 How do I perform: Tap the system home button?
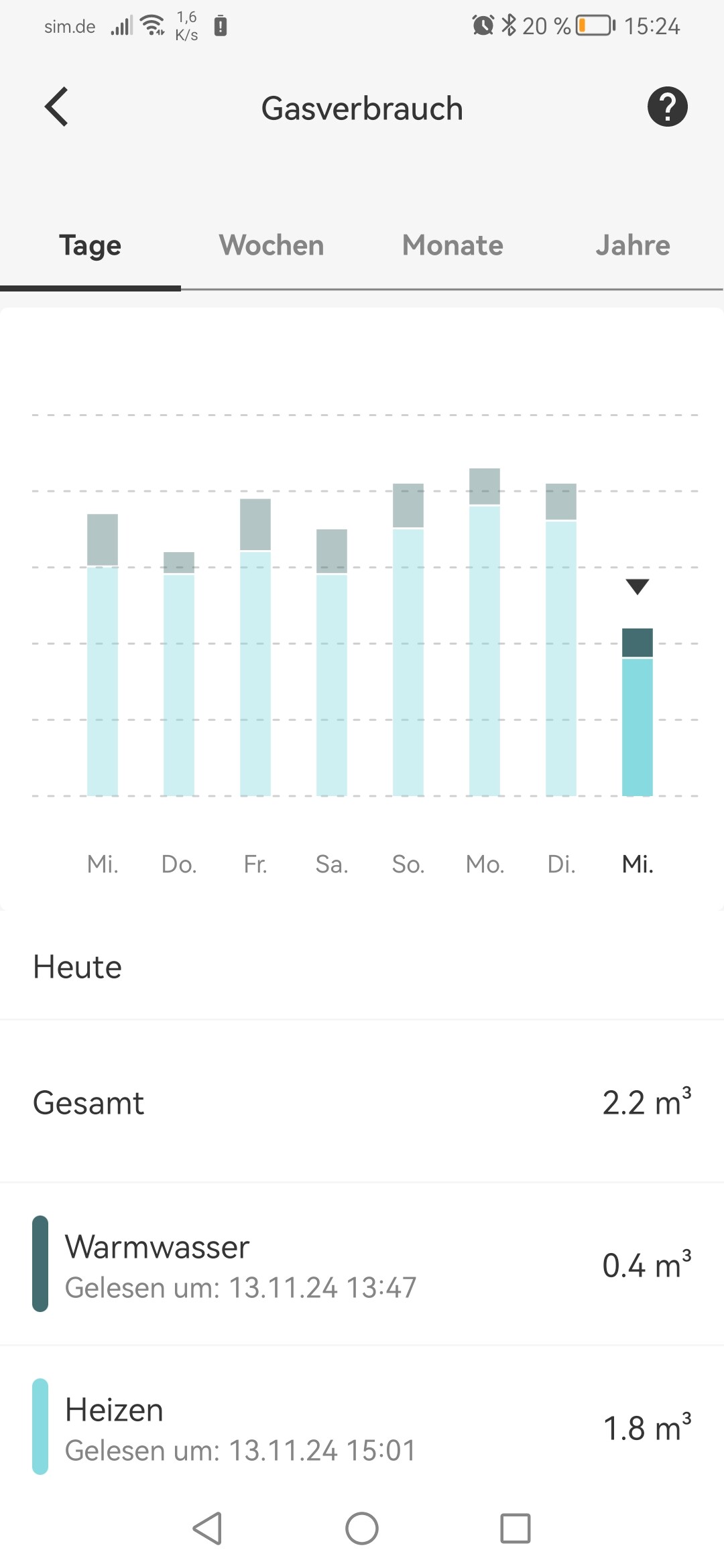click(x=362, y=1528)
